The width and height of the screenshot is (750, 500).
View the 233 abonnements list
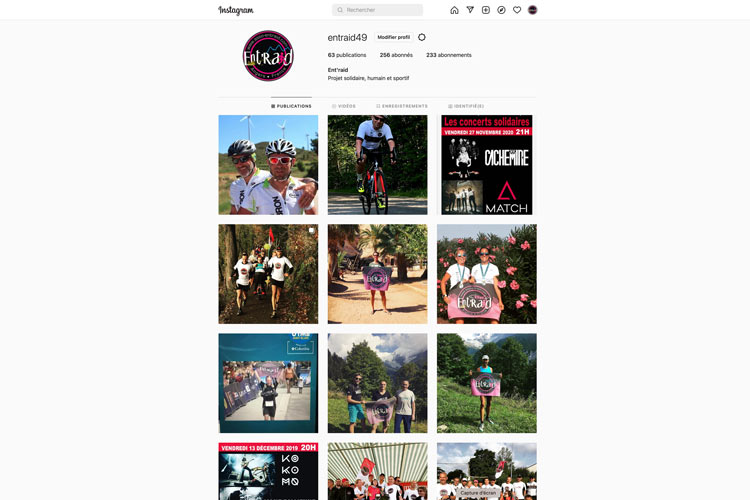[448, 55]
